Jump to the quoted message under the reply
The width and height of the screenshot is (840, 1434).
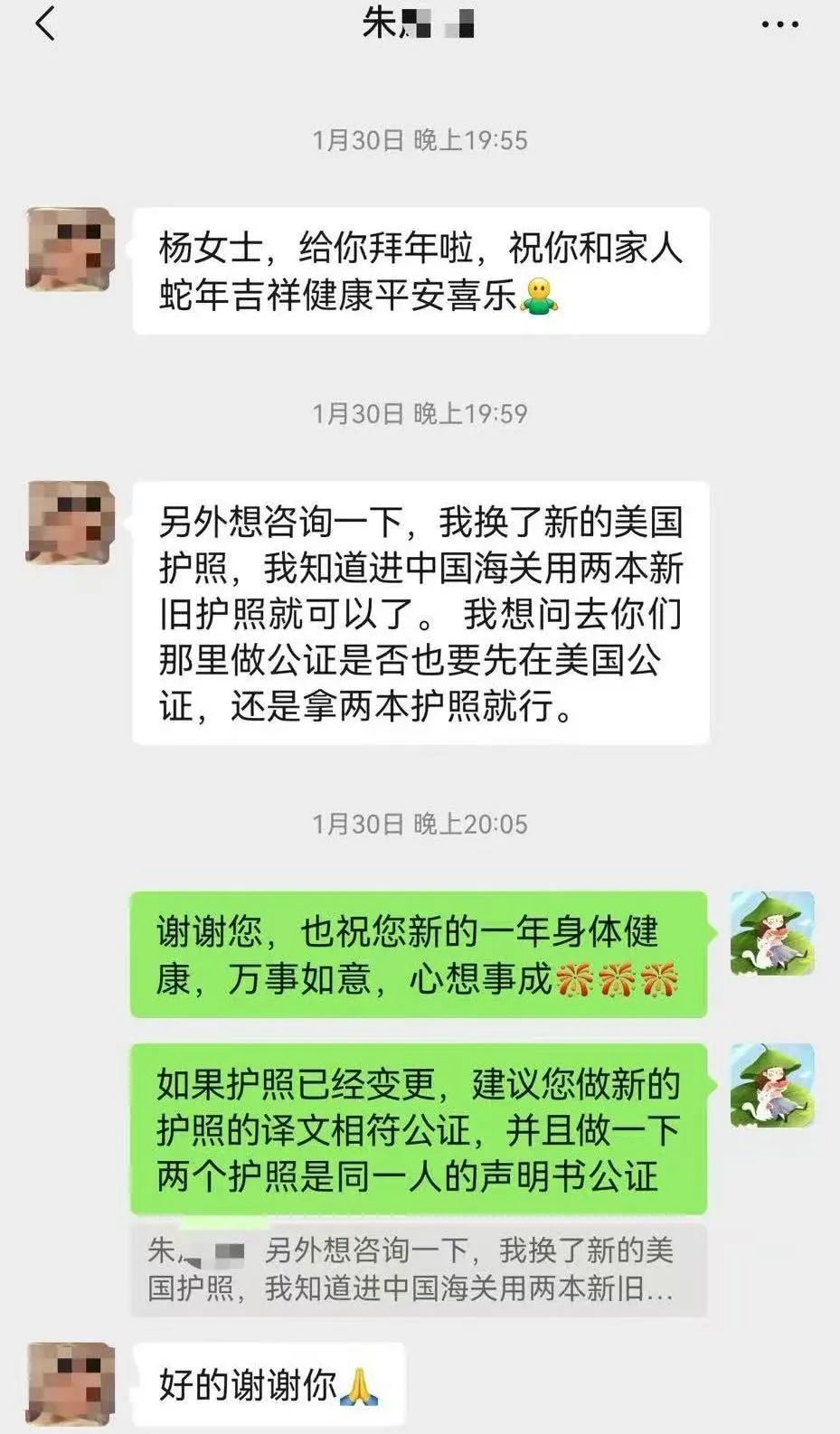pos(419,1270)
